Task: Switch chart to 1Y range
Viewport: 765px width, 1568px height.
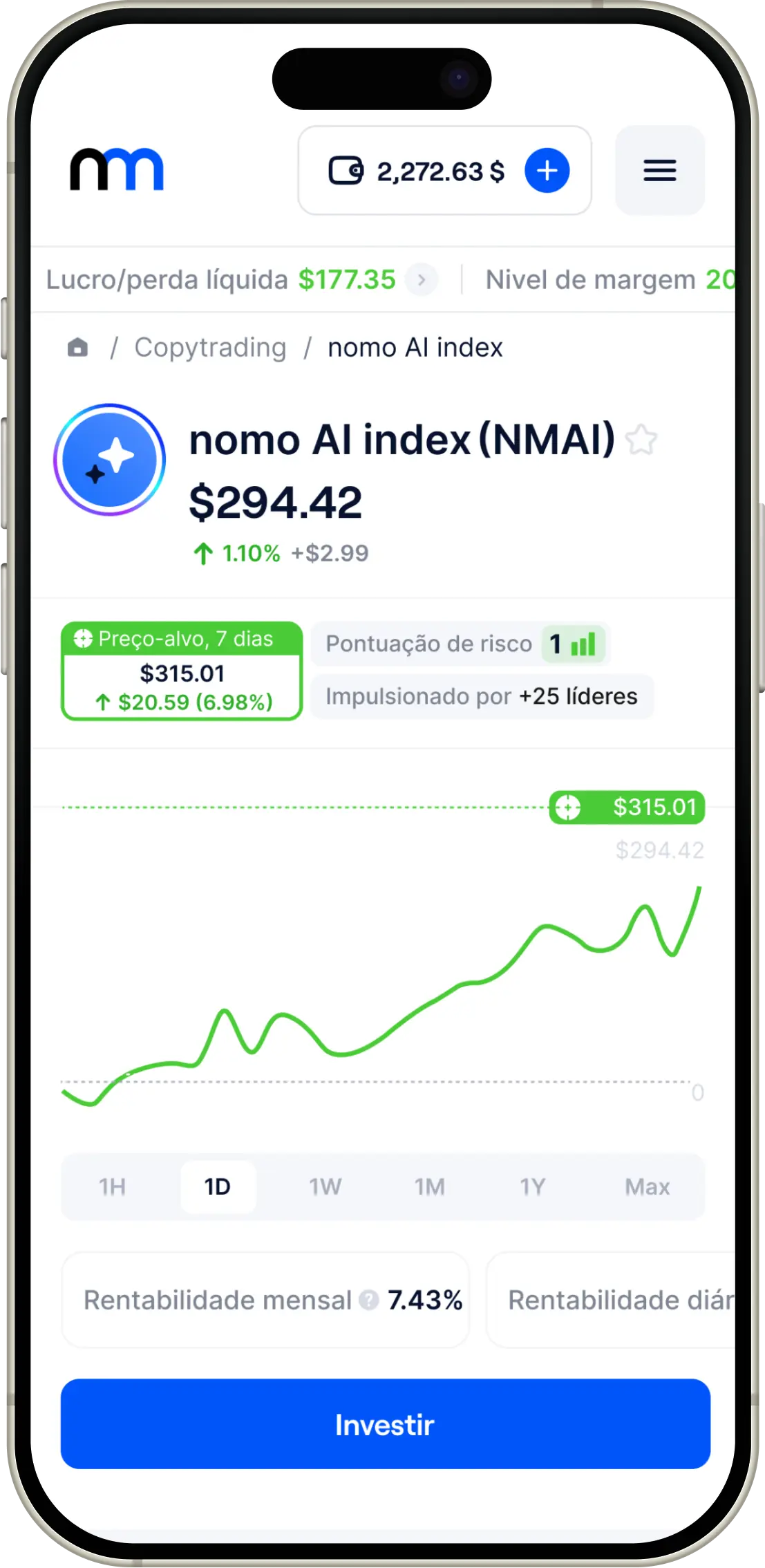Action: click(x=533, y=1187)
